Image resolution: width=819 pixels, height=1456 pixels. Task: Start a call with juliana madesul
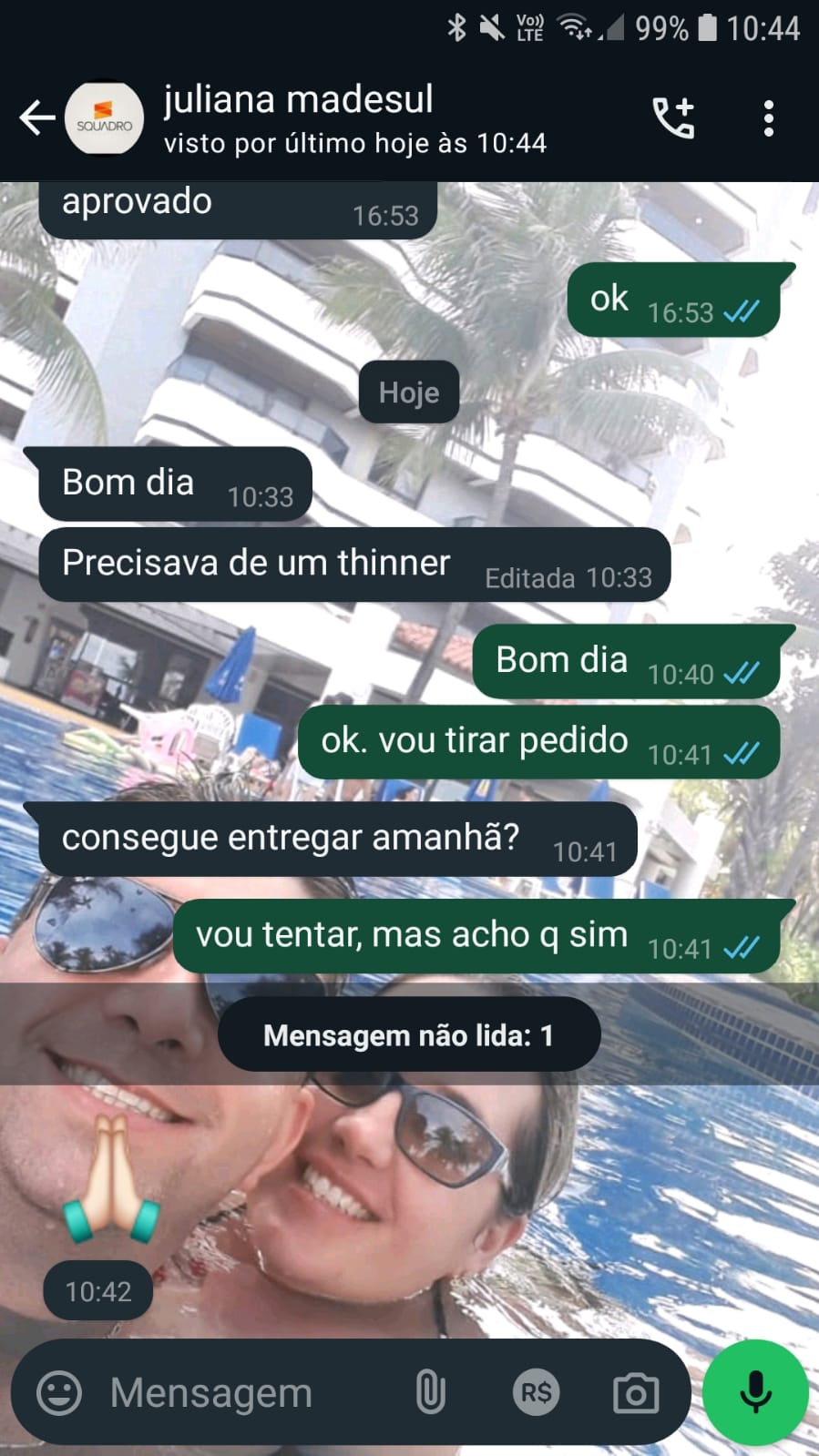(673, 118)
